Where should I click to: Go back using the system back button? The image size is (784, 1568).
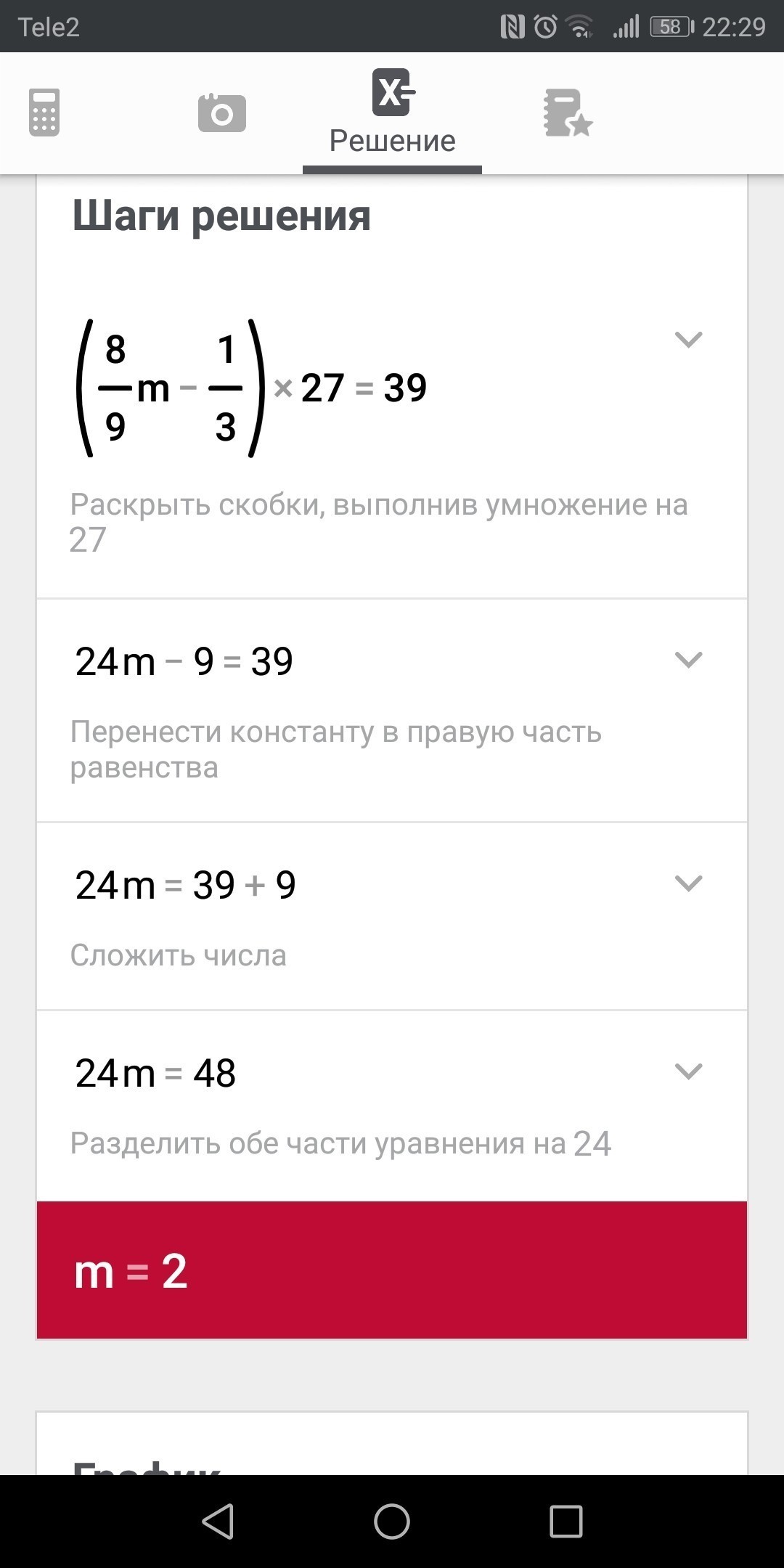218,1521
